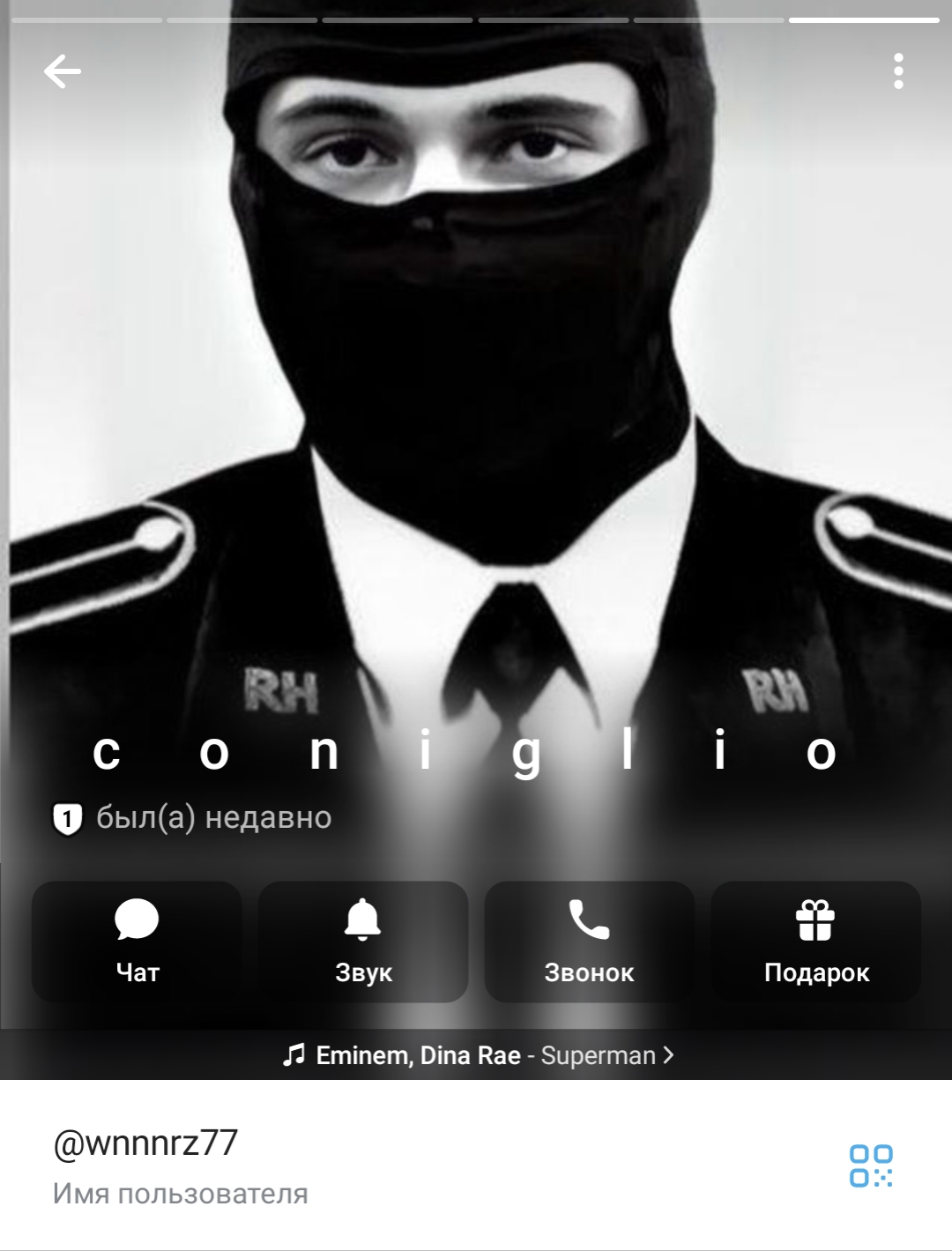952x1251 pixels.
Task: Start a call with Звонок
Action: pyautogui.click(x=589, y=942)
